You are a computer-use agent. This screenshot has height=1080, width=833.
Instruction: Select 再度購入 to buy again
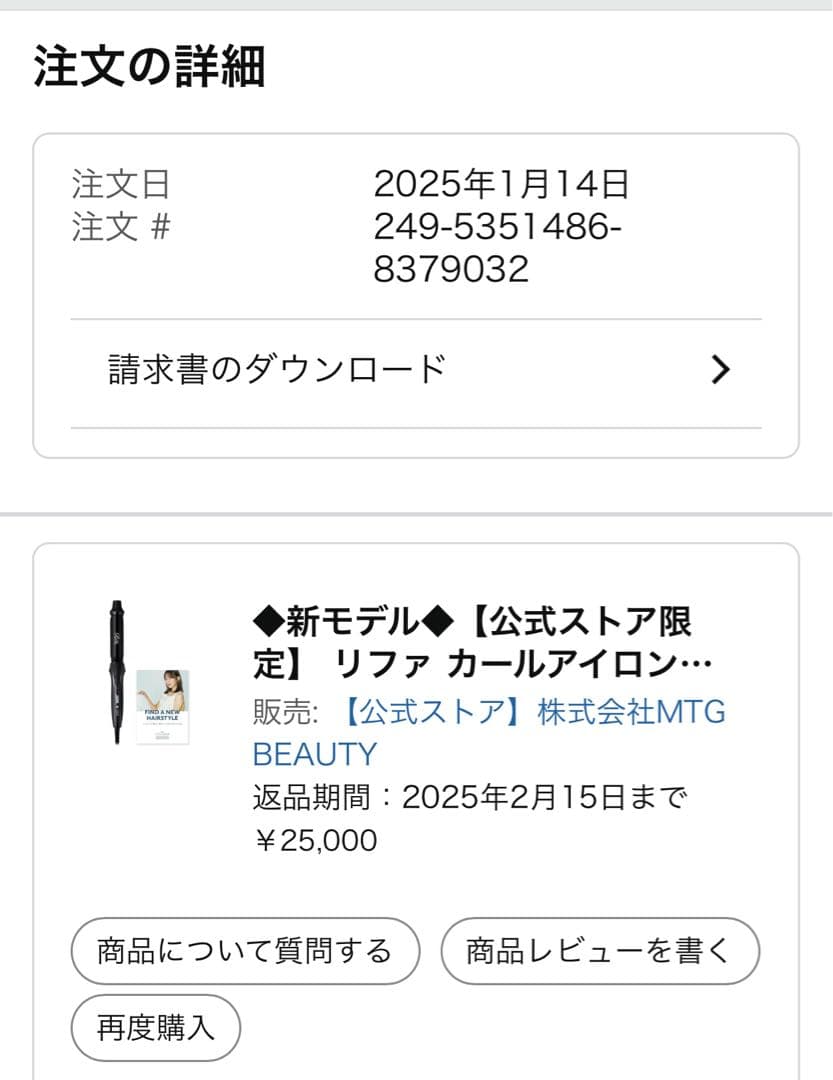coord(153,1027)
